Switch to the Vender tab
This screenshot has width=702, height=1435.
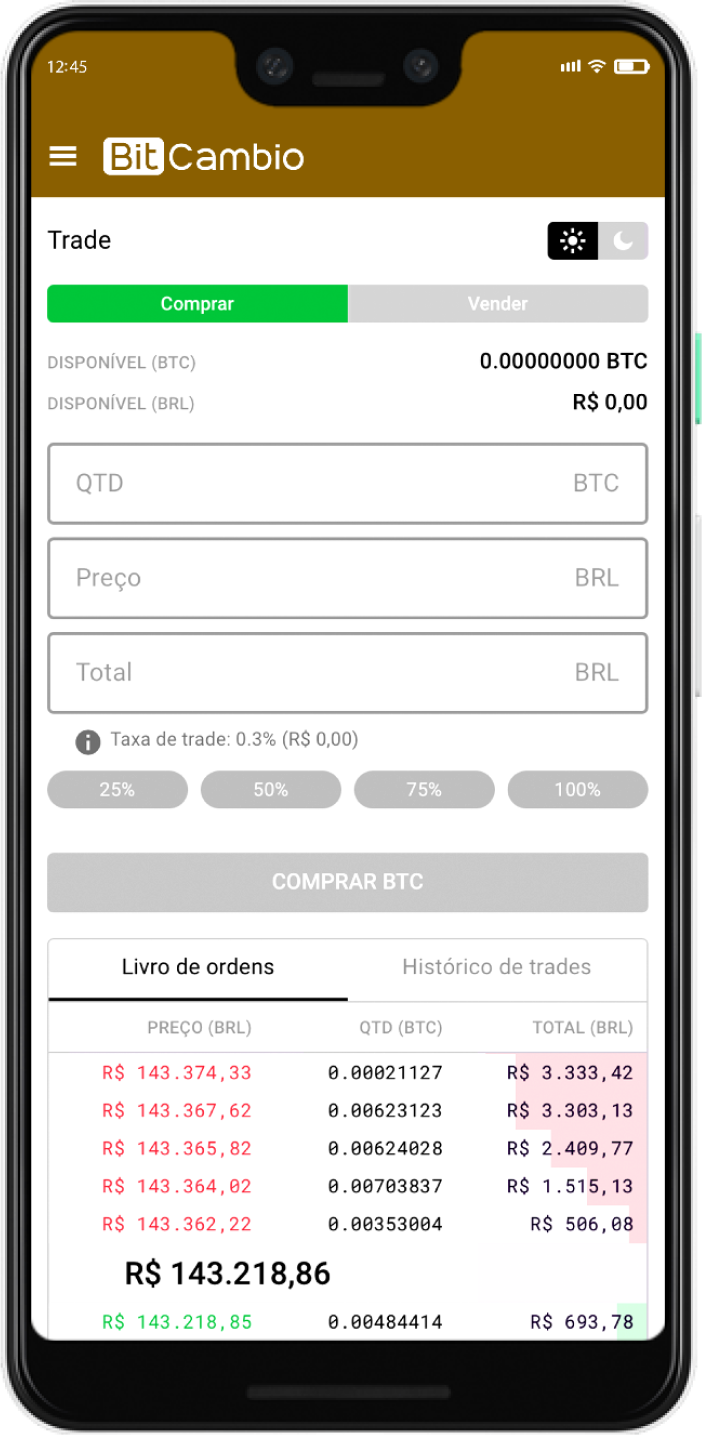(497, 304)
